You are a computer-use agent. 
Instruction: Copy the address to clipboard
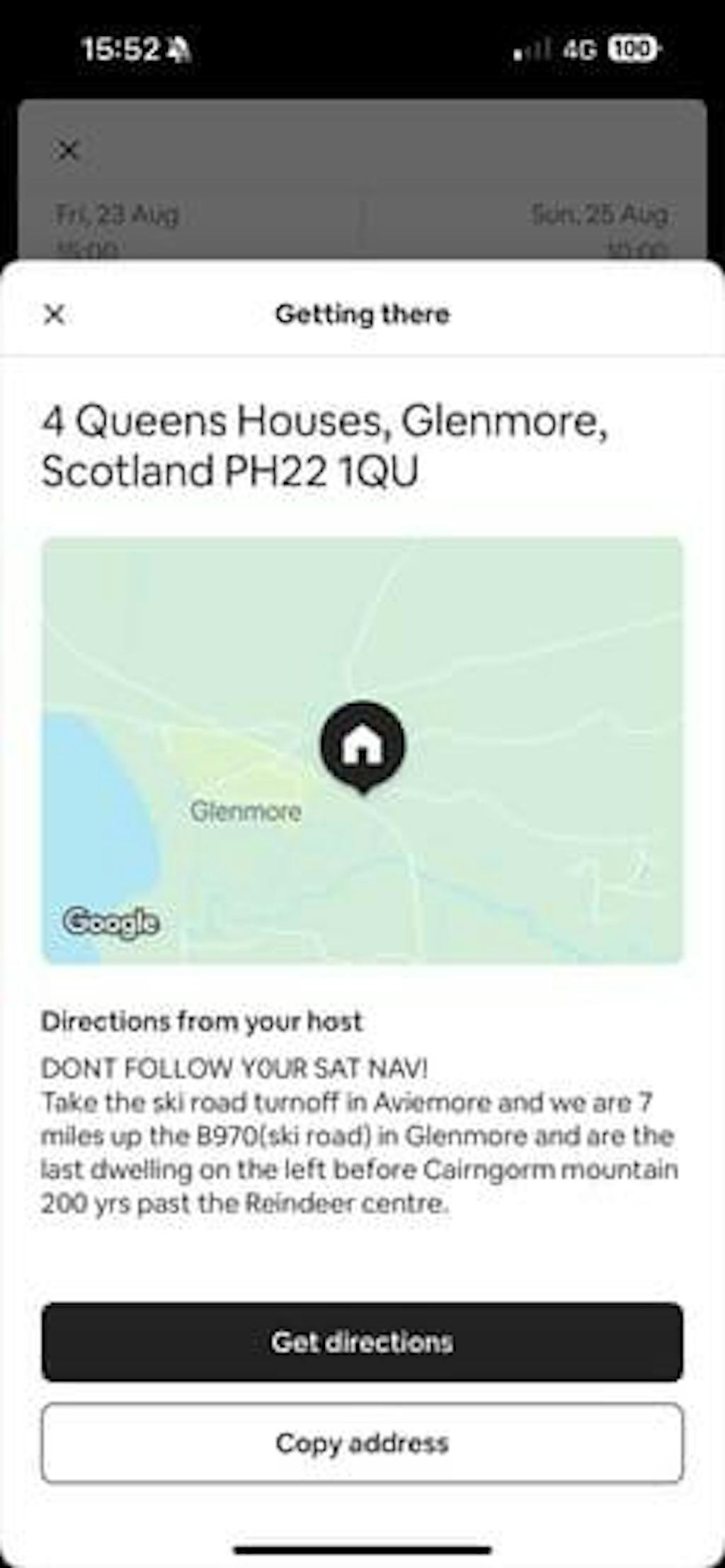(362, 1443)
